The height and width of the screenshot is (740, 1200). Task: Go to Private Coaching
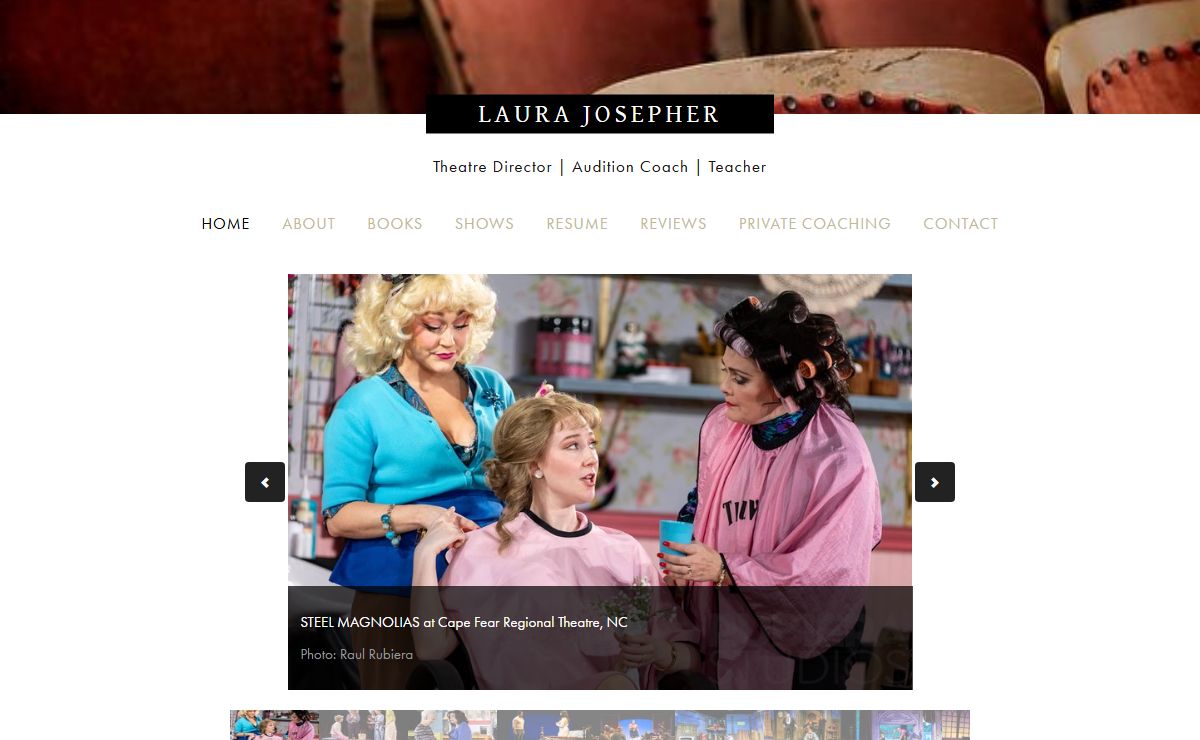point(814,224)
